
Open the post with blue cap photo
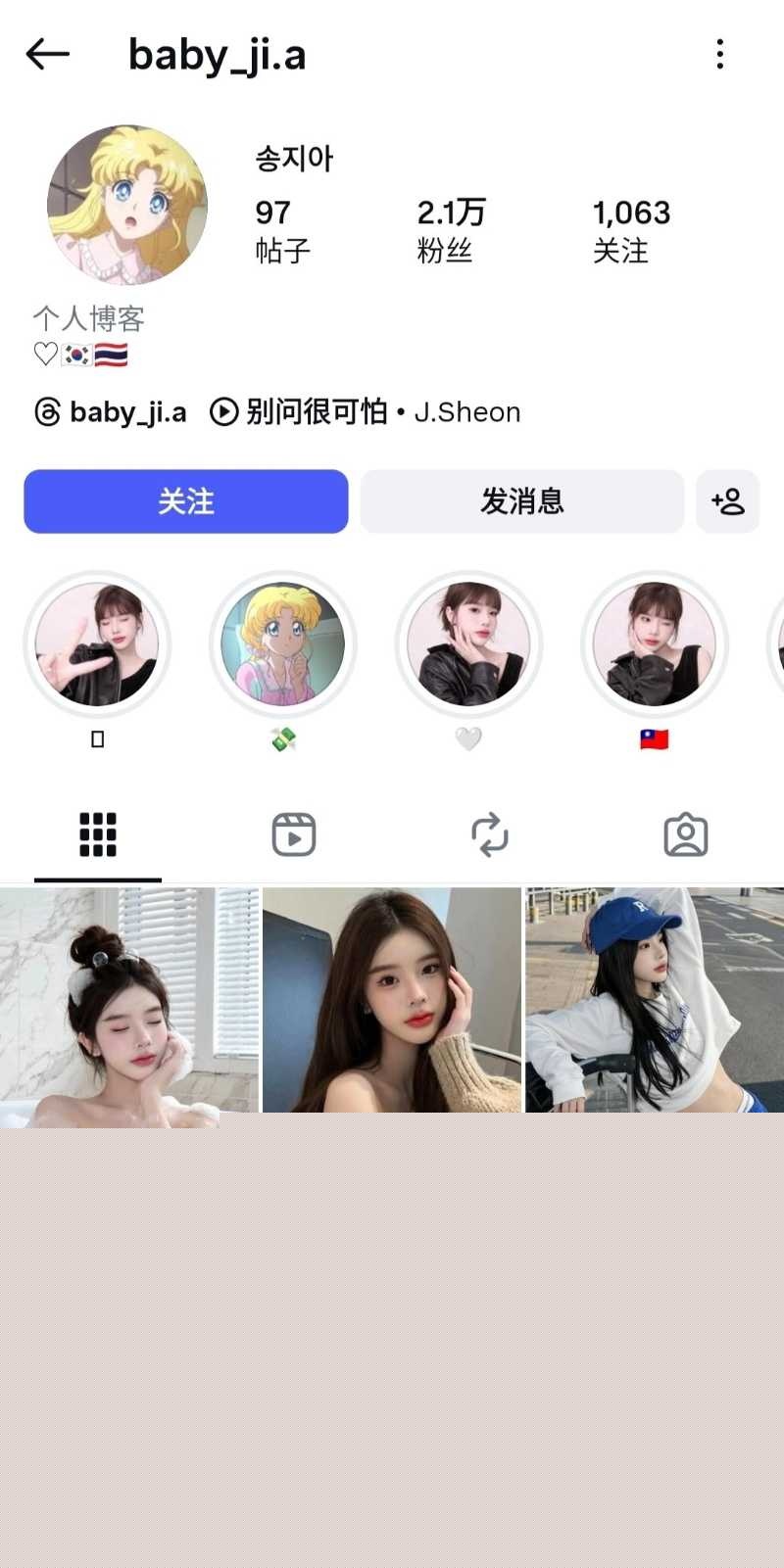[x=655, y=999]
